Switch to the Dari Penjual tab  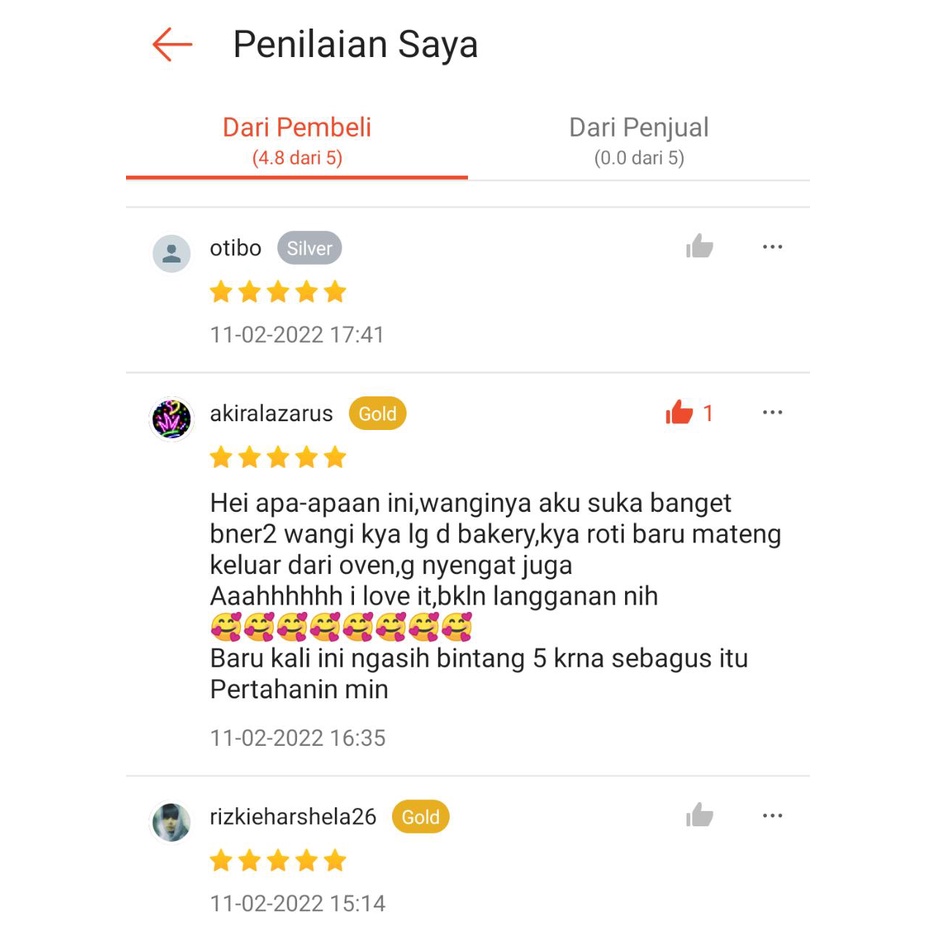(638, 141)
